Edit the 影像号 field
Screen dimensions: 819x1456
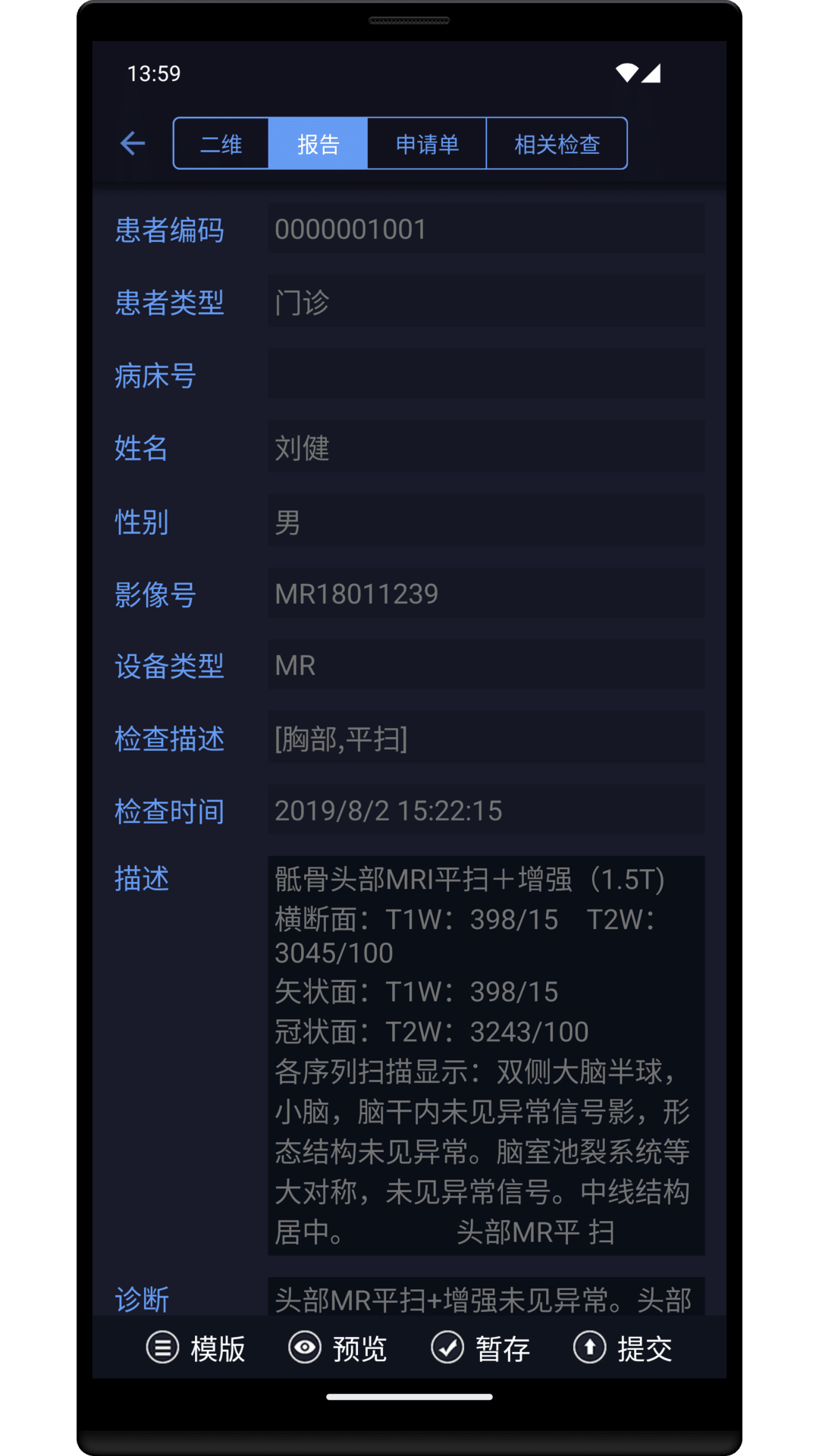(485, 594)
